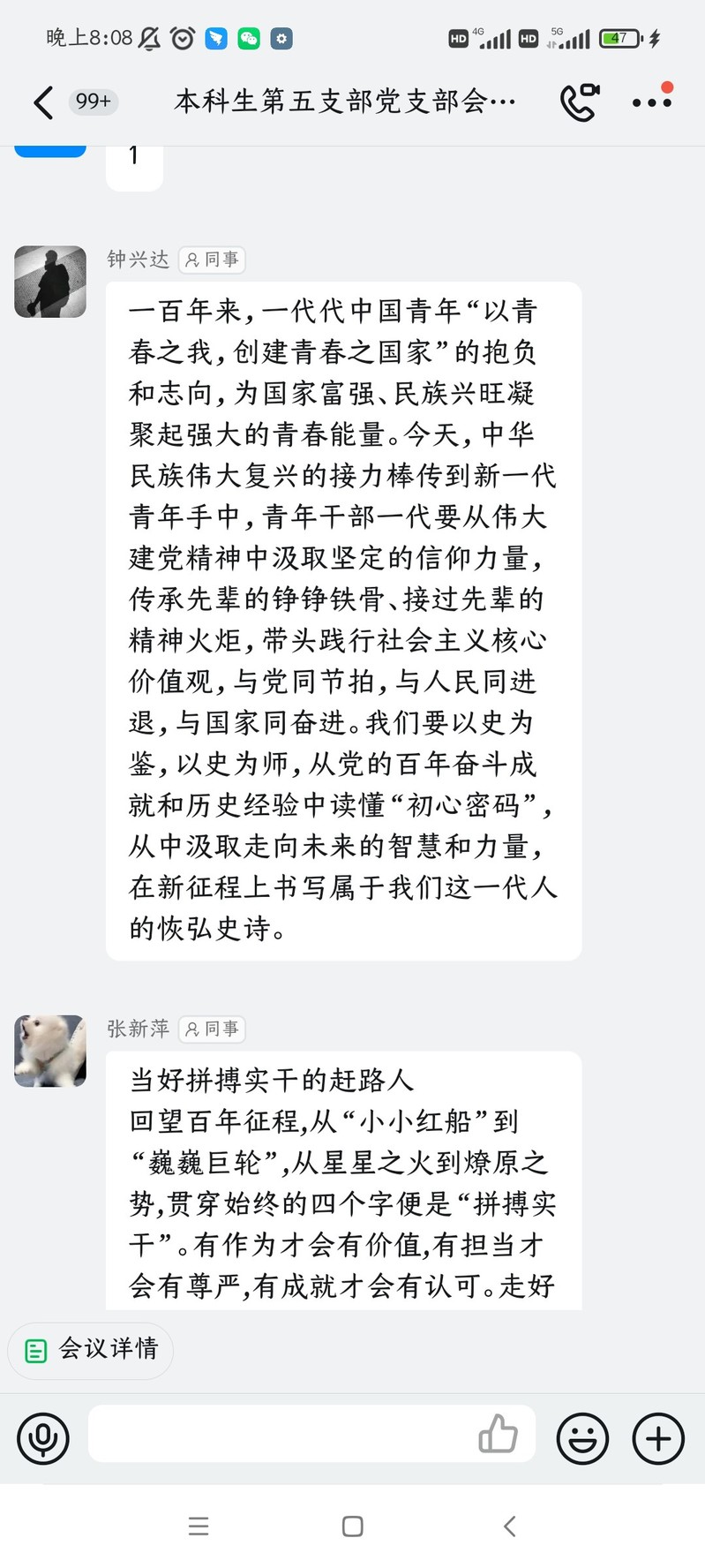Tap the system home button
Screen dimensions: 705x1568
pyautogui.click(x=352, y=1527)
